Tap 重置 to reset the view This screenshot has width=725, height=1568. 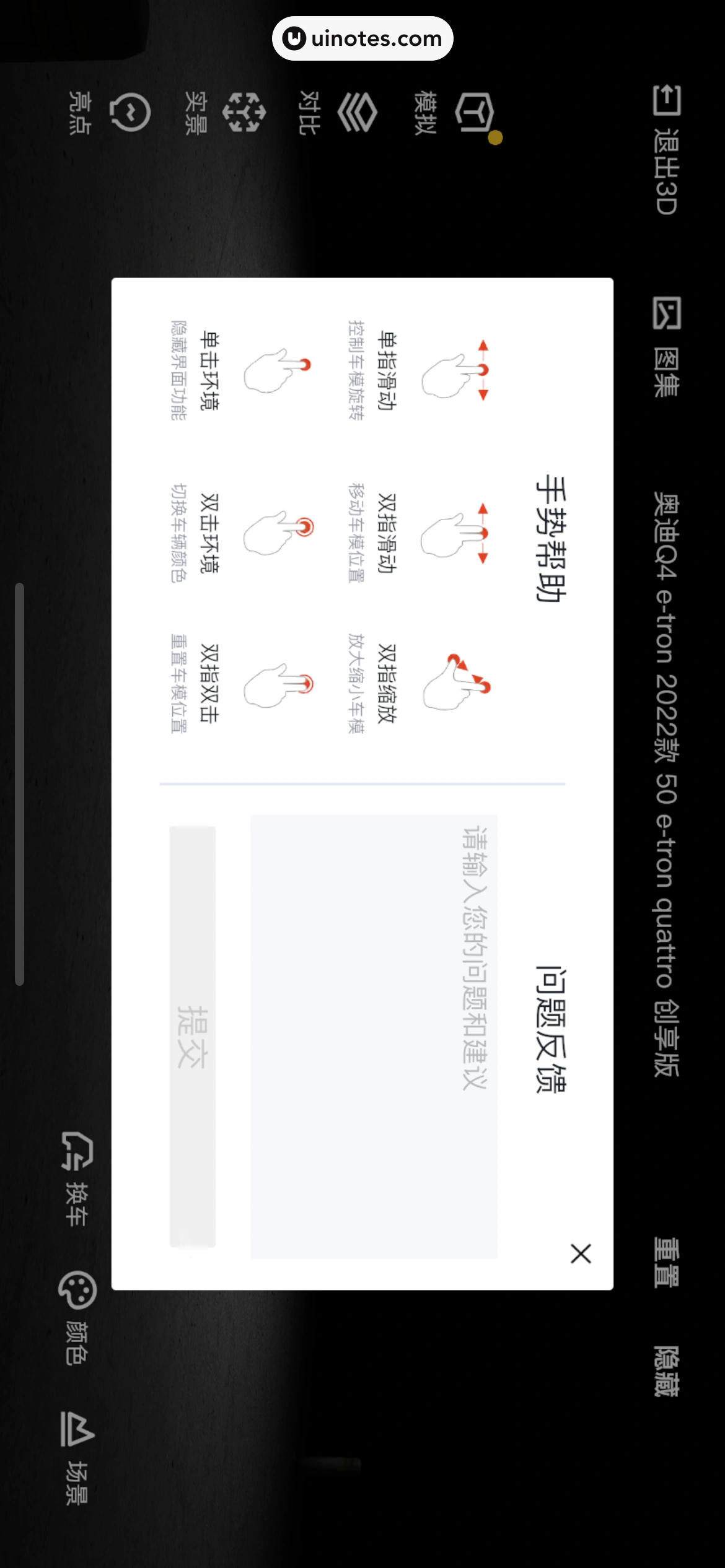(667, 1262)
